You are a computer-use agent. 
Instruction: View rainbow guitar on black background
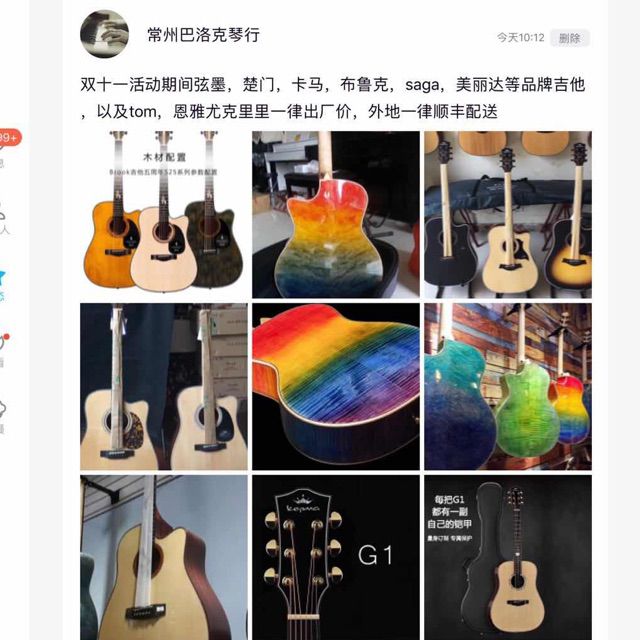point(335,386)
